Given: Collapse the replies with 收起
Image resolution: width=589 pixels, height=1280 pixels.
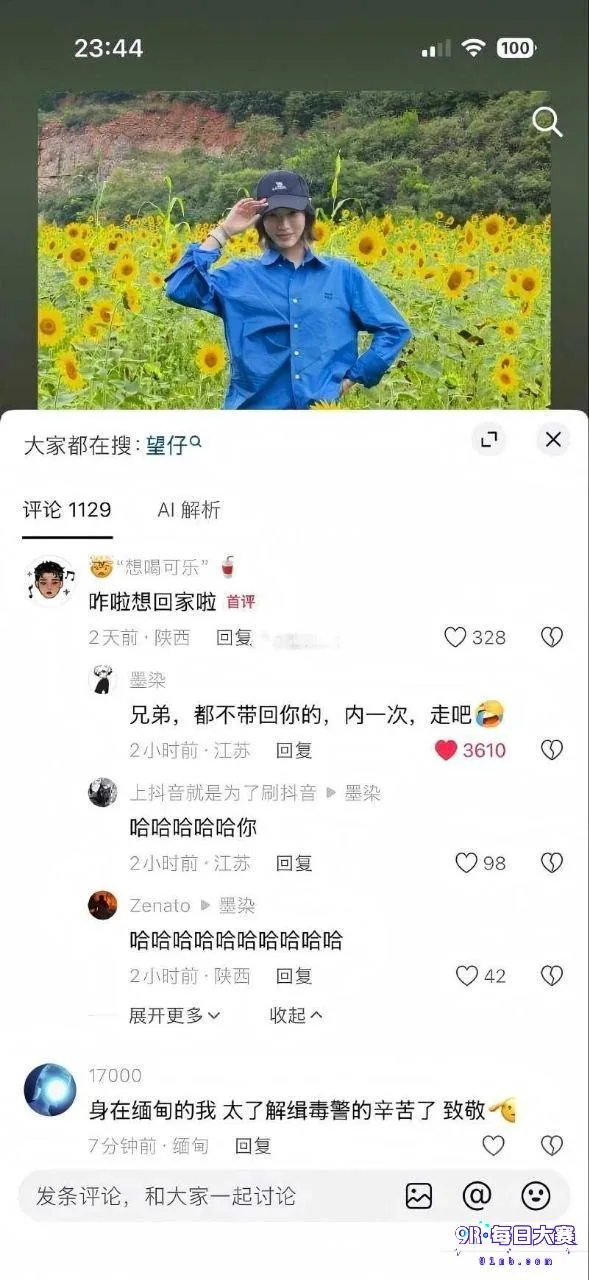Looking at the screenshot, I should click(x=296, y=1015).
